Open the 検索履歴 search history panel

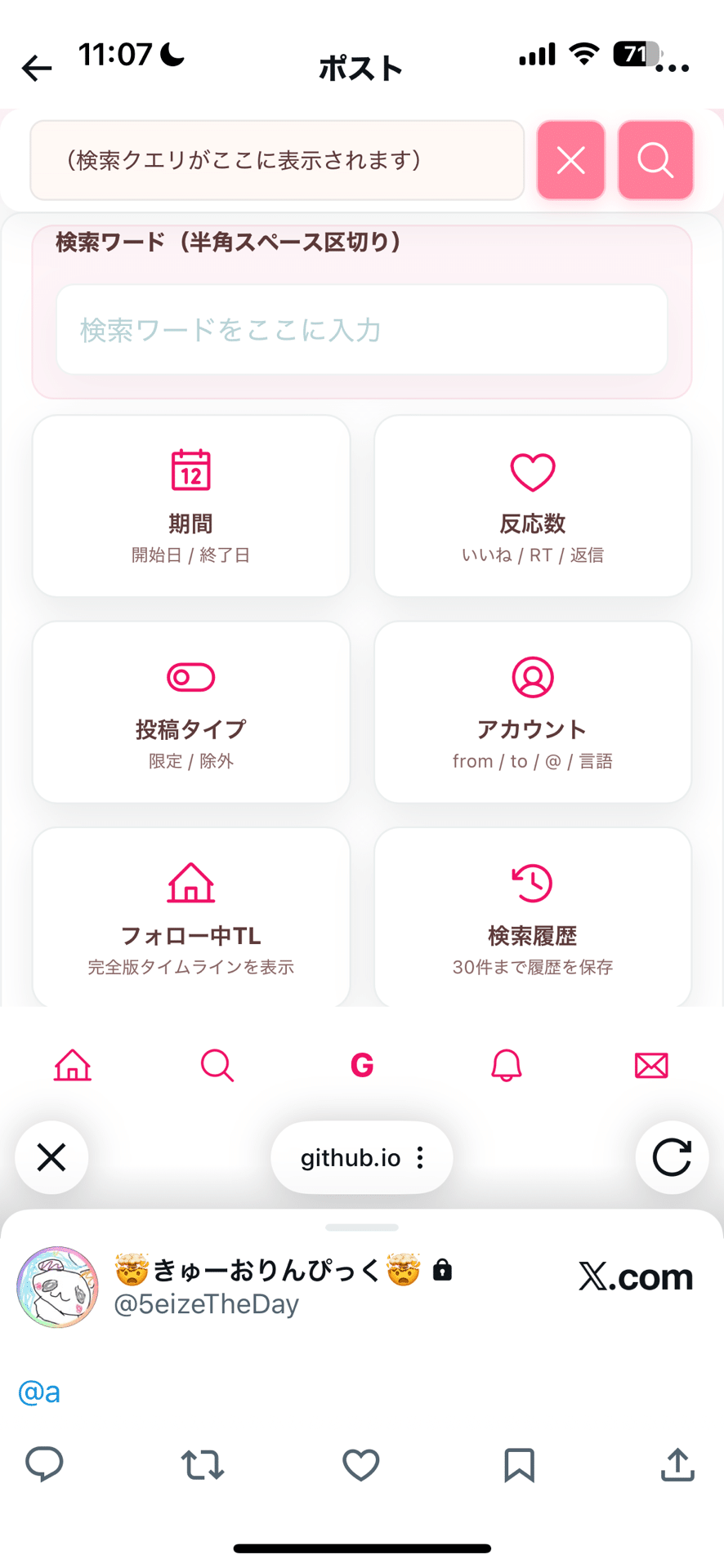(532, 915)
